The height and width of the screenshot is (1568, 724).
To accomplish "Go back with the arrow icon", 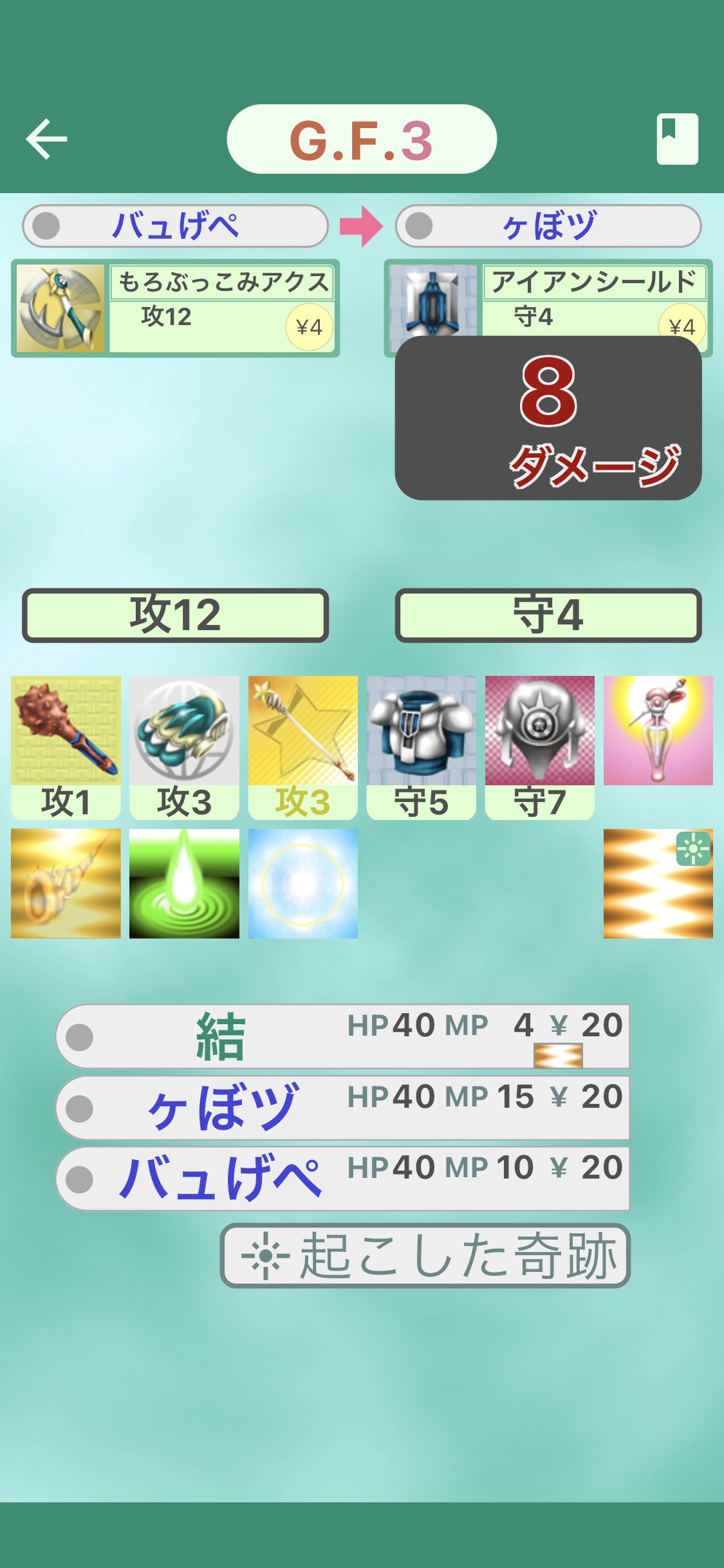I will tap(46, 138).
